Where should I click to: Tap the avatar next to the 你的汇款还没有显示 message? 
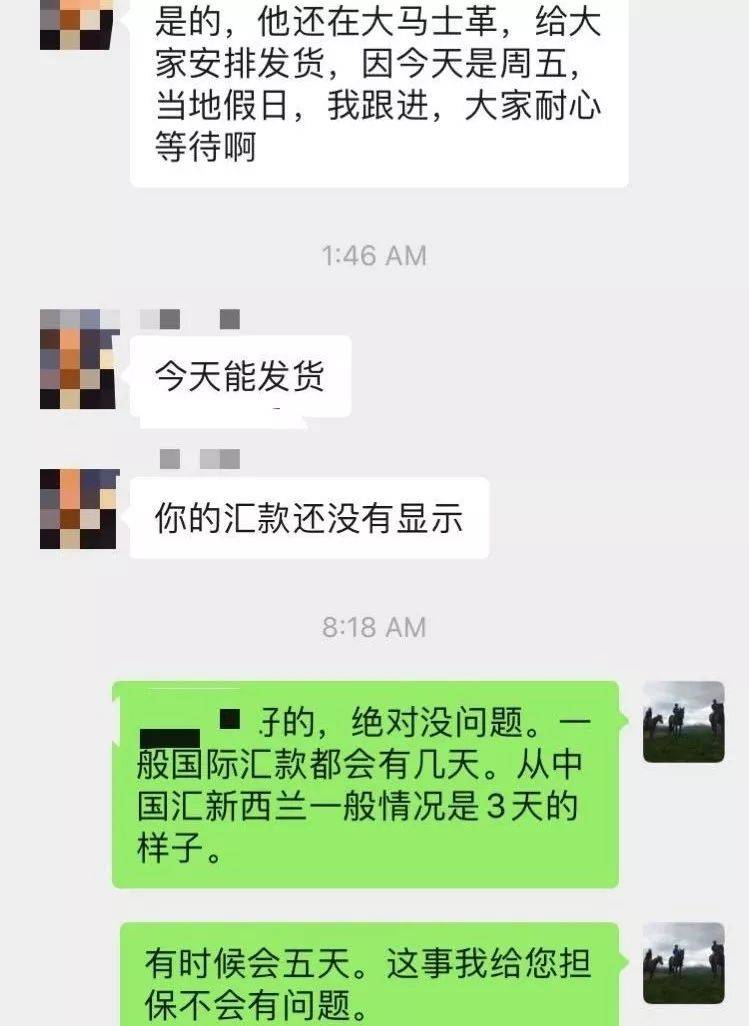click(79, 508)
